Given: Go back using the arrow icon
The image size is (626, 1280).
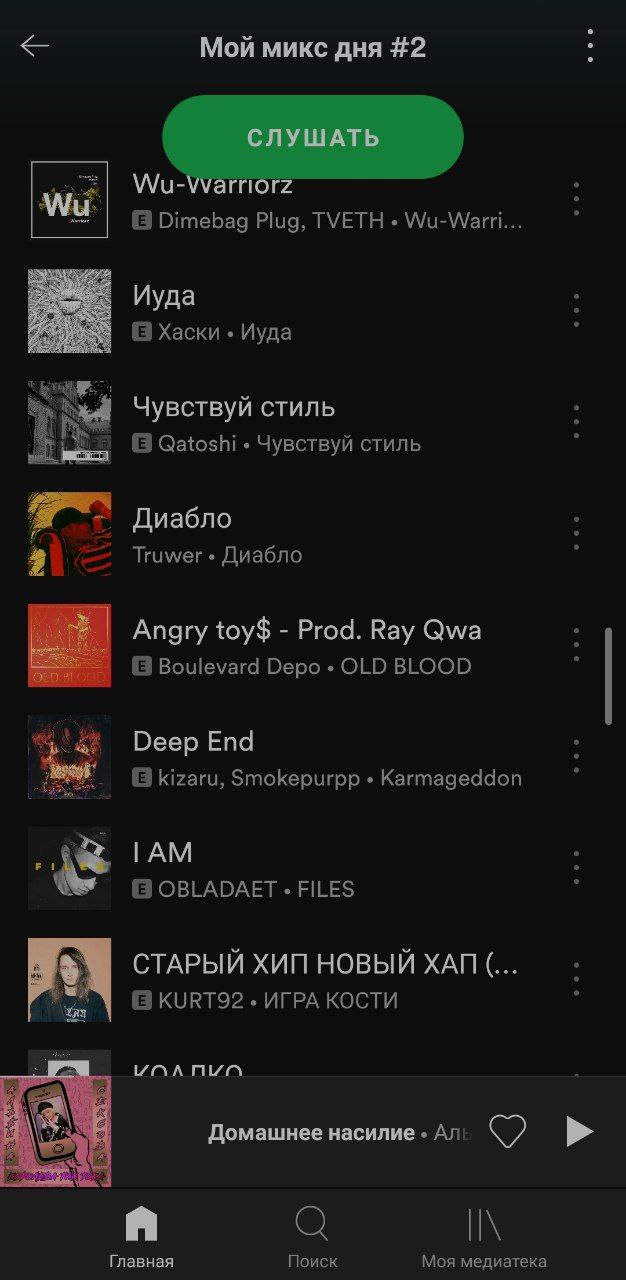Looking at the screenshot, I should coord(35,46).
